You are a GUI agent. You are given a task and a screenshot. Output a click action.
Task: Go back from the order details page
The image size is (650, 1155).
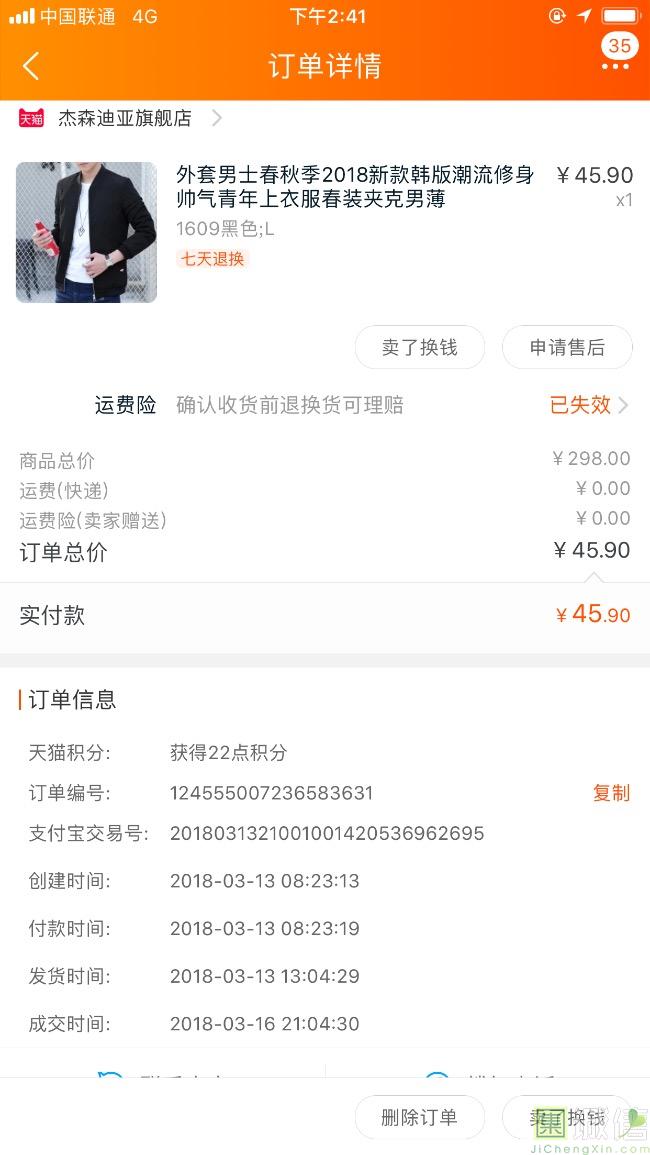point(31,66)
